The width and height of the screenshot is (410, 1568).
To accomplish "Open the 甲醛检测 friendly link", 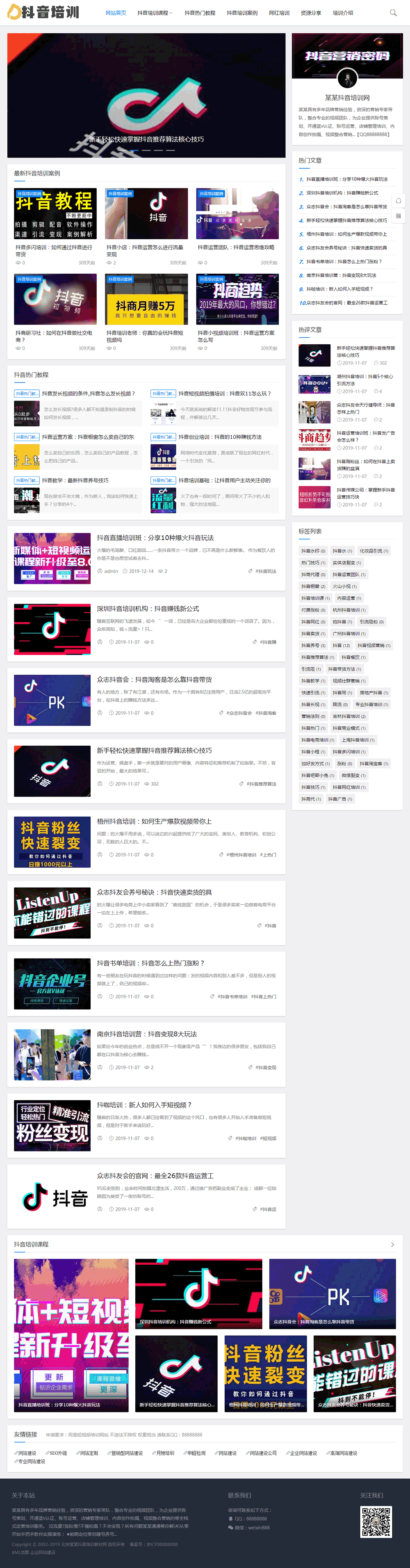I will coord(196,1453).
